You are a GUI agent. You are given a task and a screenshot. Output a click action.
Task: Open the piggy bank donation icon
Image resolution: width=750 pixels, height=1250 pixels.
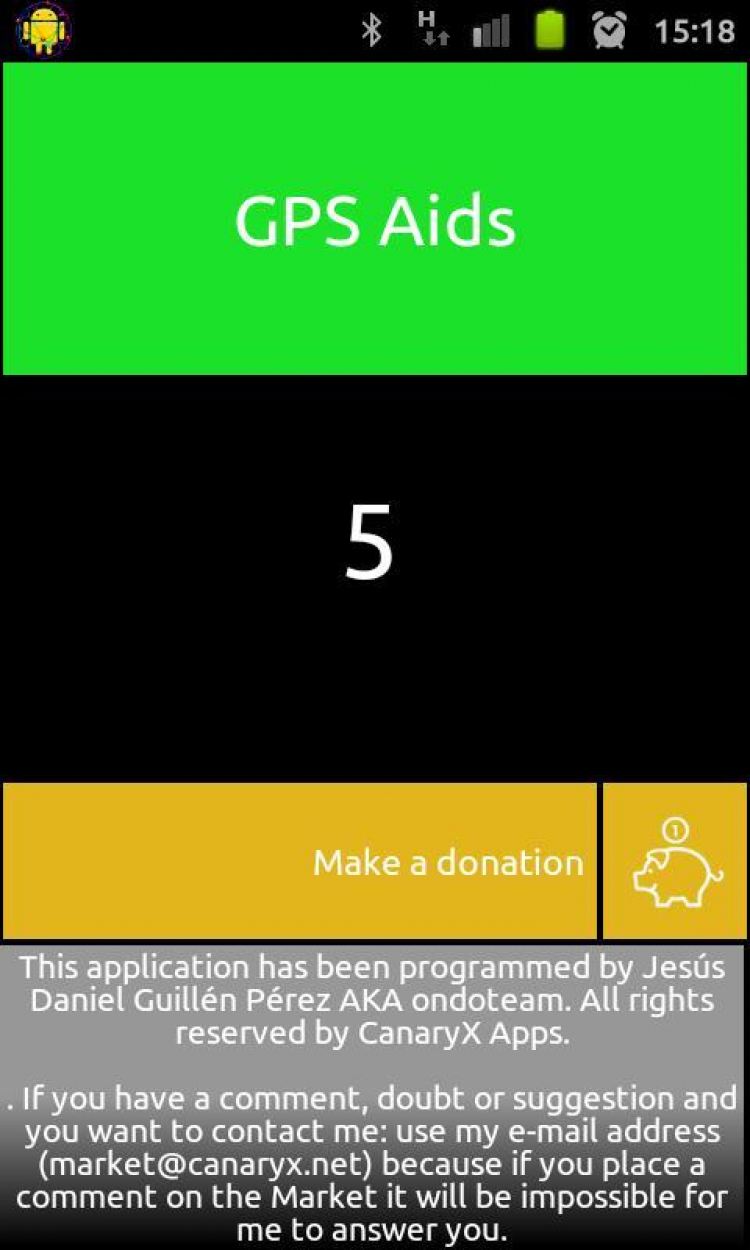coord(676,861)
